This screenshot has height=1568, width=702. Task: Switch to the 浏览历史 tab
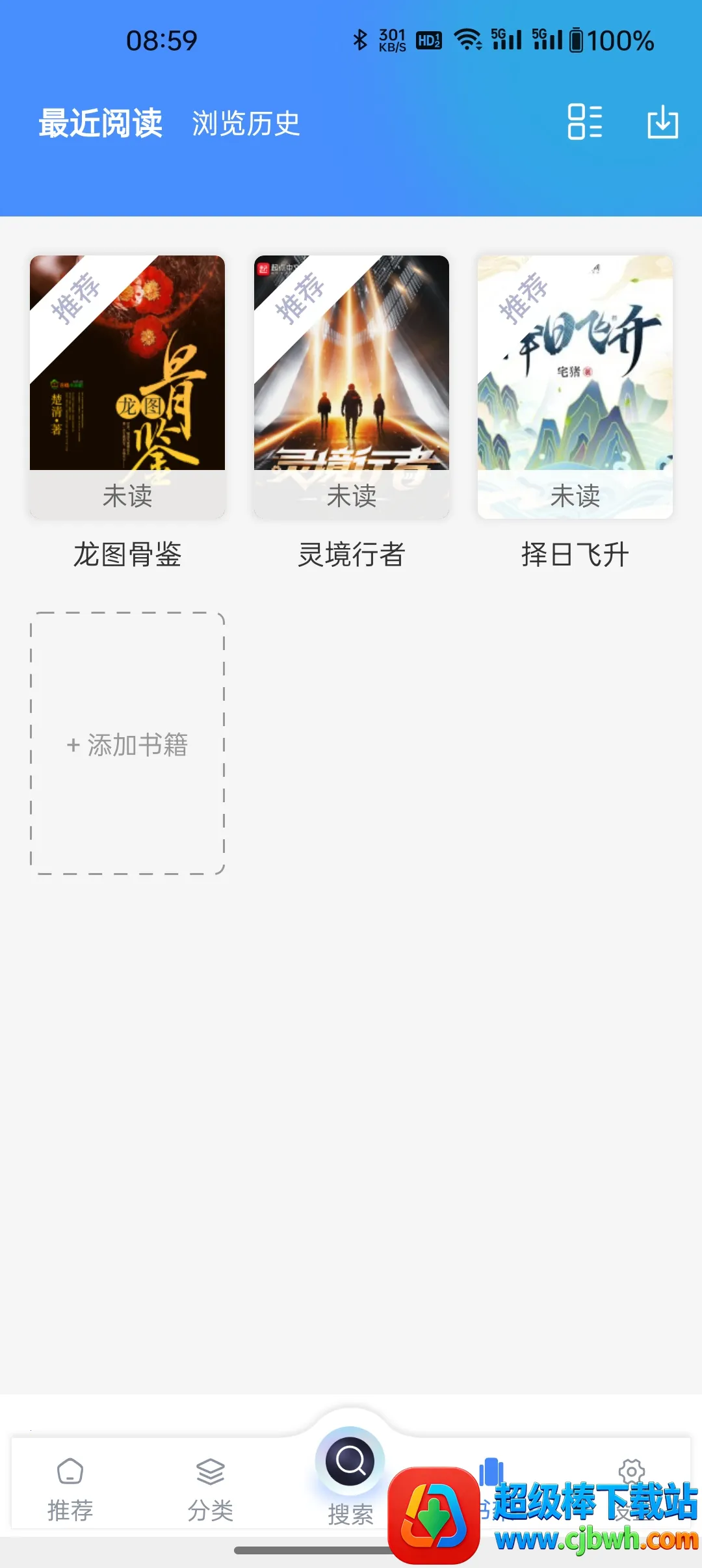(x=246, y=123)
